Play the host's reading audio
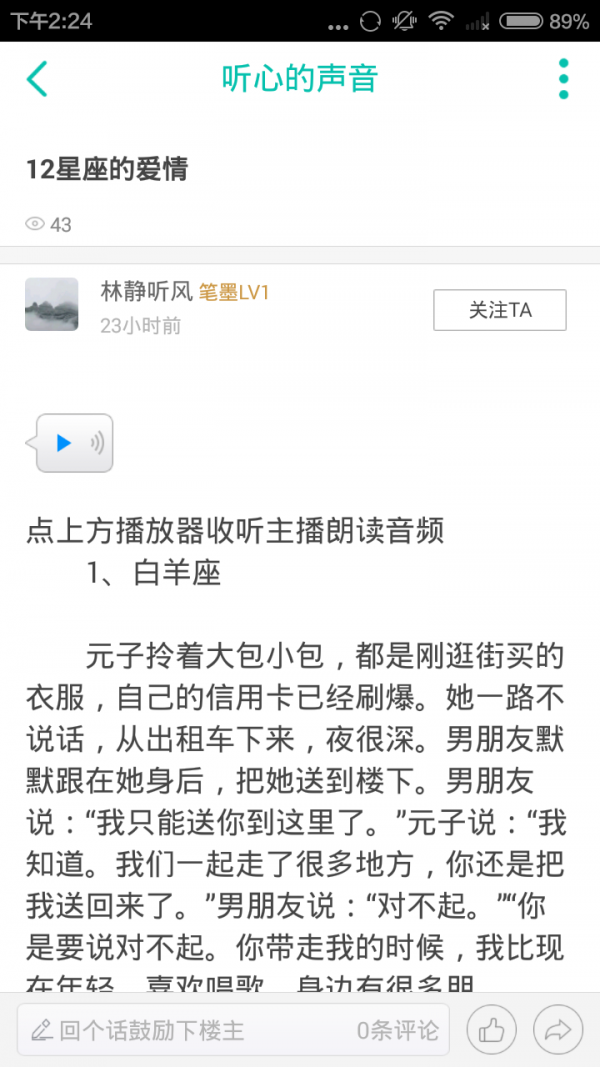Image resolution: width=600 pixels, height=1067 pixels. tap(74, 442)
